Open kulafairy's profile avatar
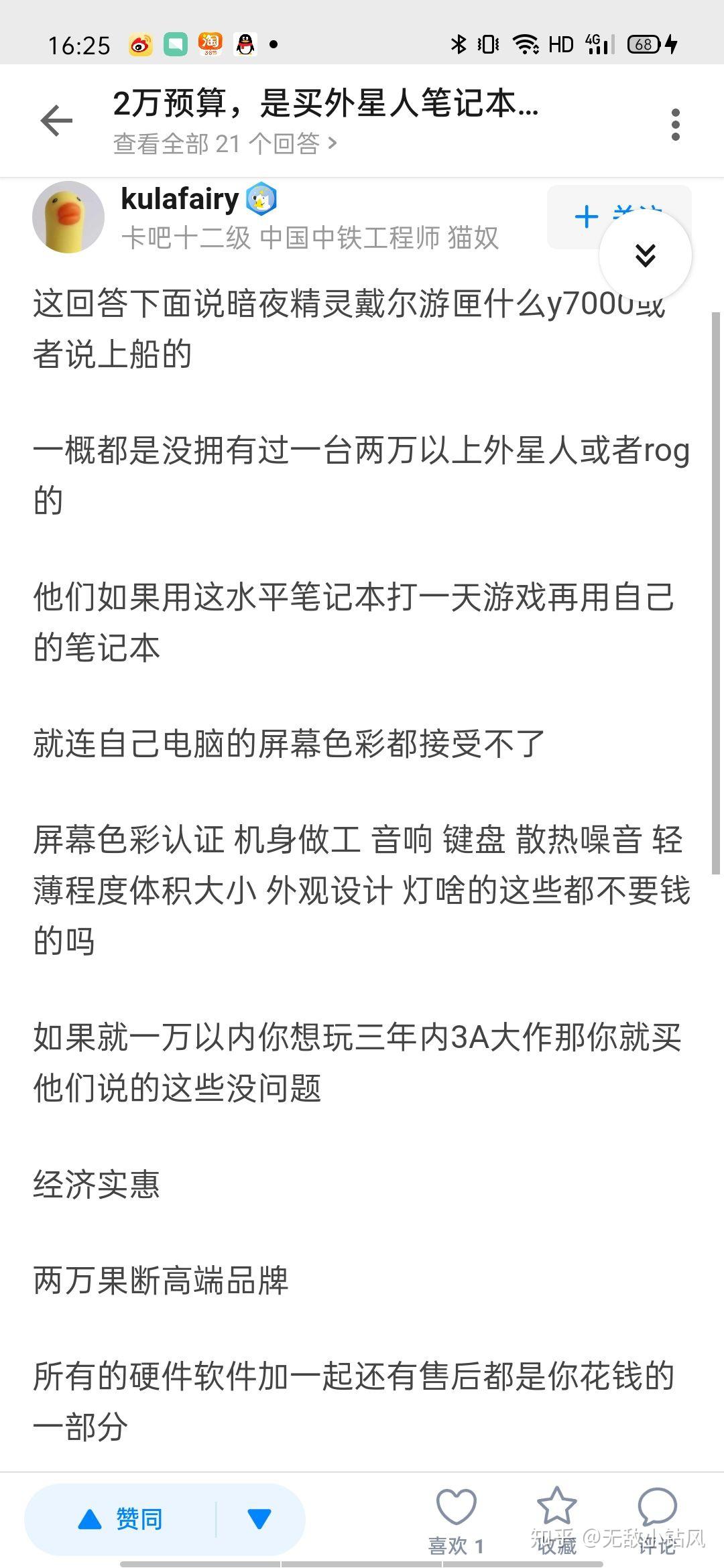This screenshot has height=1568, width=724. coord(68,217)
